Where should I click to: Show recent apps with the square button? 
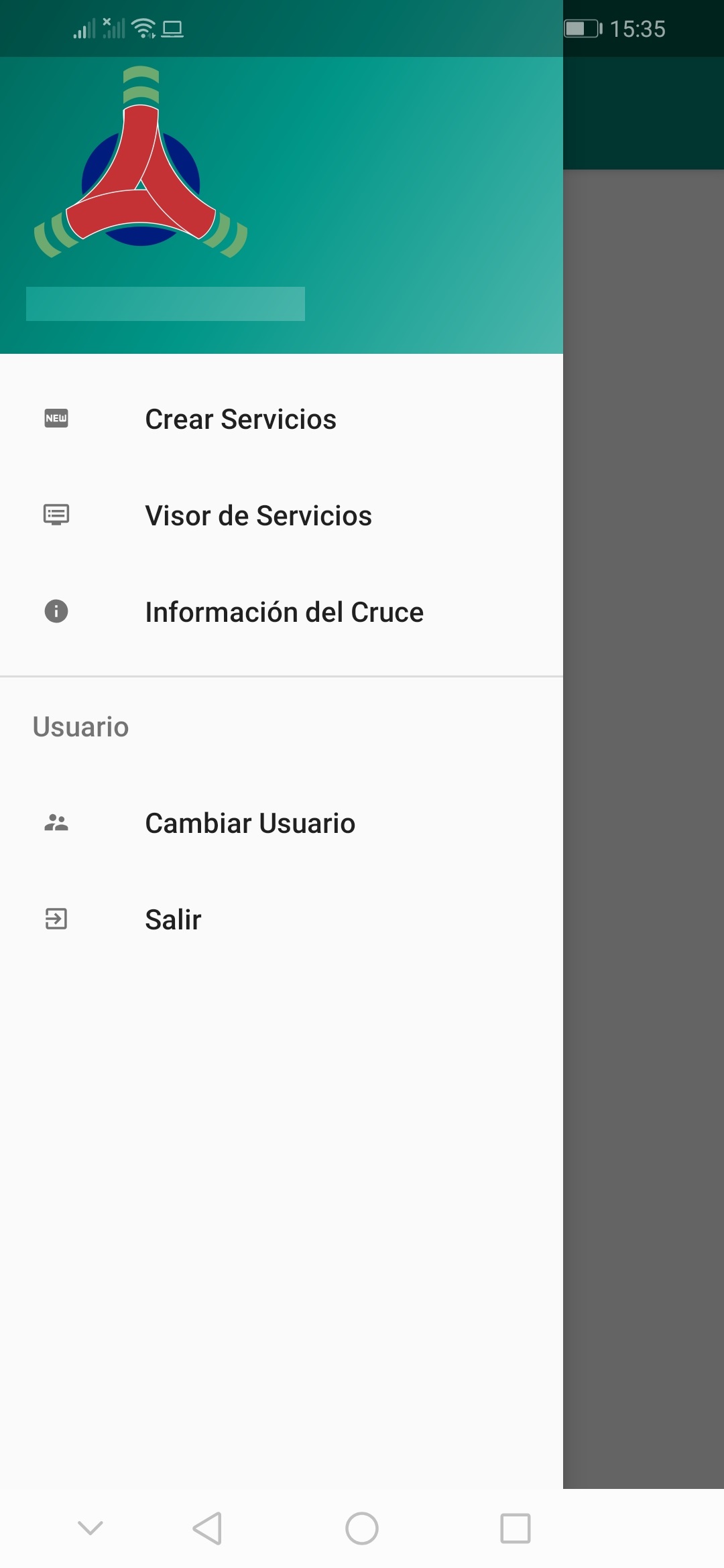(x=516, y=1528)
